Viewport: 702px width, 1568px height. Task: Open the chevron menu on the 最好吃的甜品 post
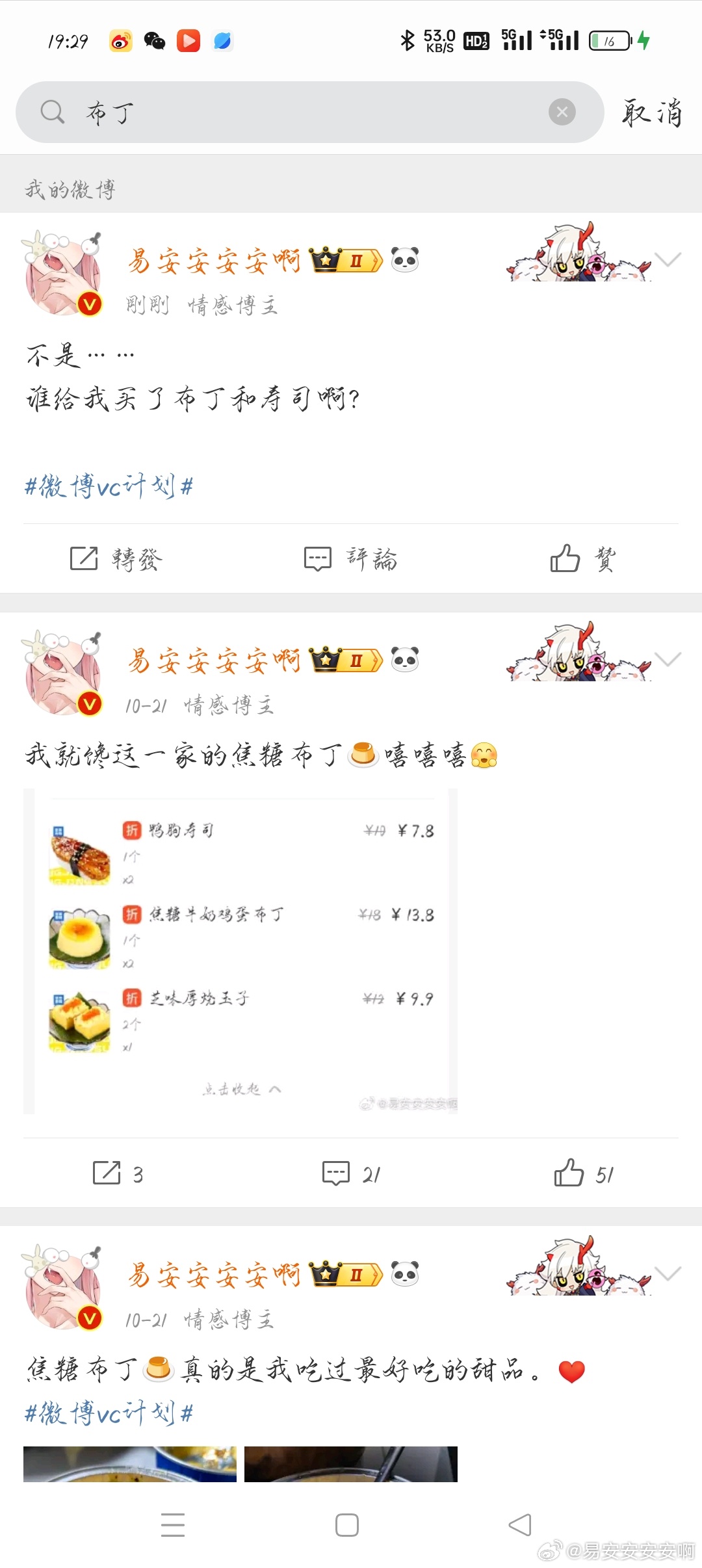tap(668, 1273)
